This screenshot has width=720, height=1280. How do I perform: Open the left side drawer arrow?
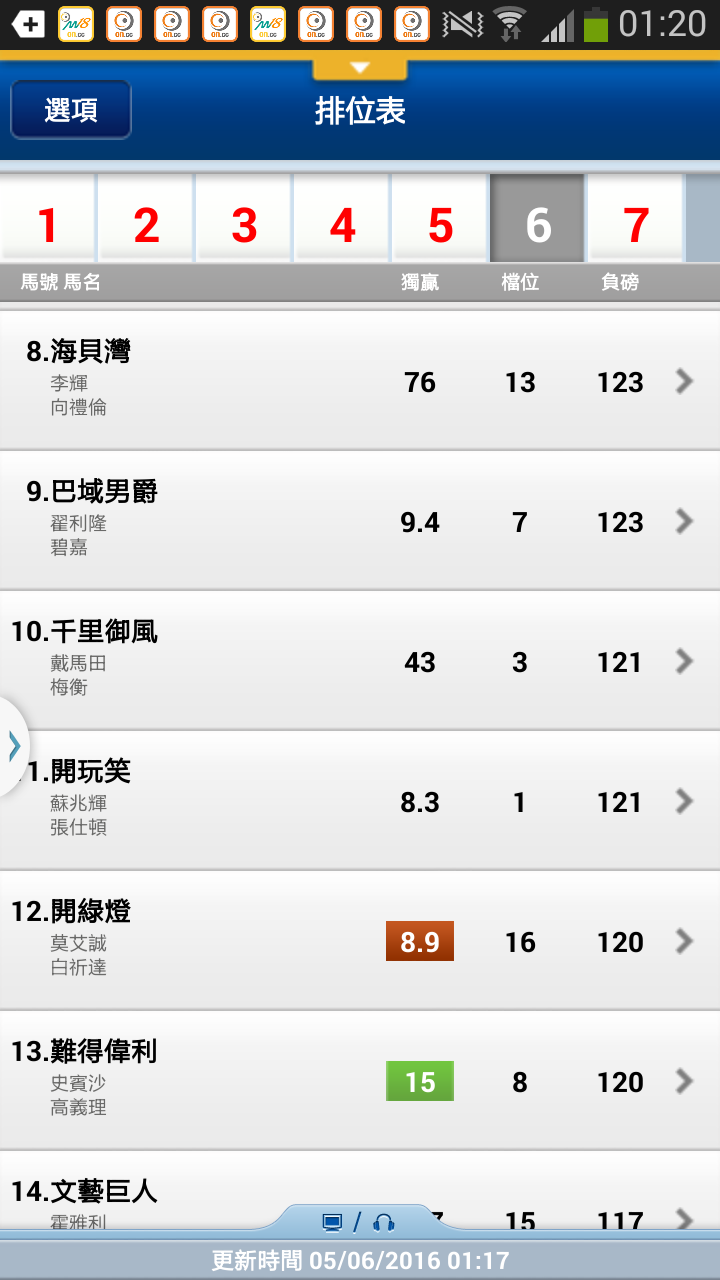(x=14, y=746)
